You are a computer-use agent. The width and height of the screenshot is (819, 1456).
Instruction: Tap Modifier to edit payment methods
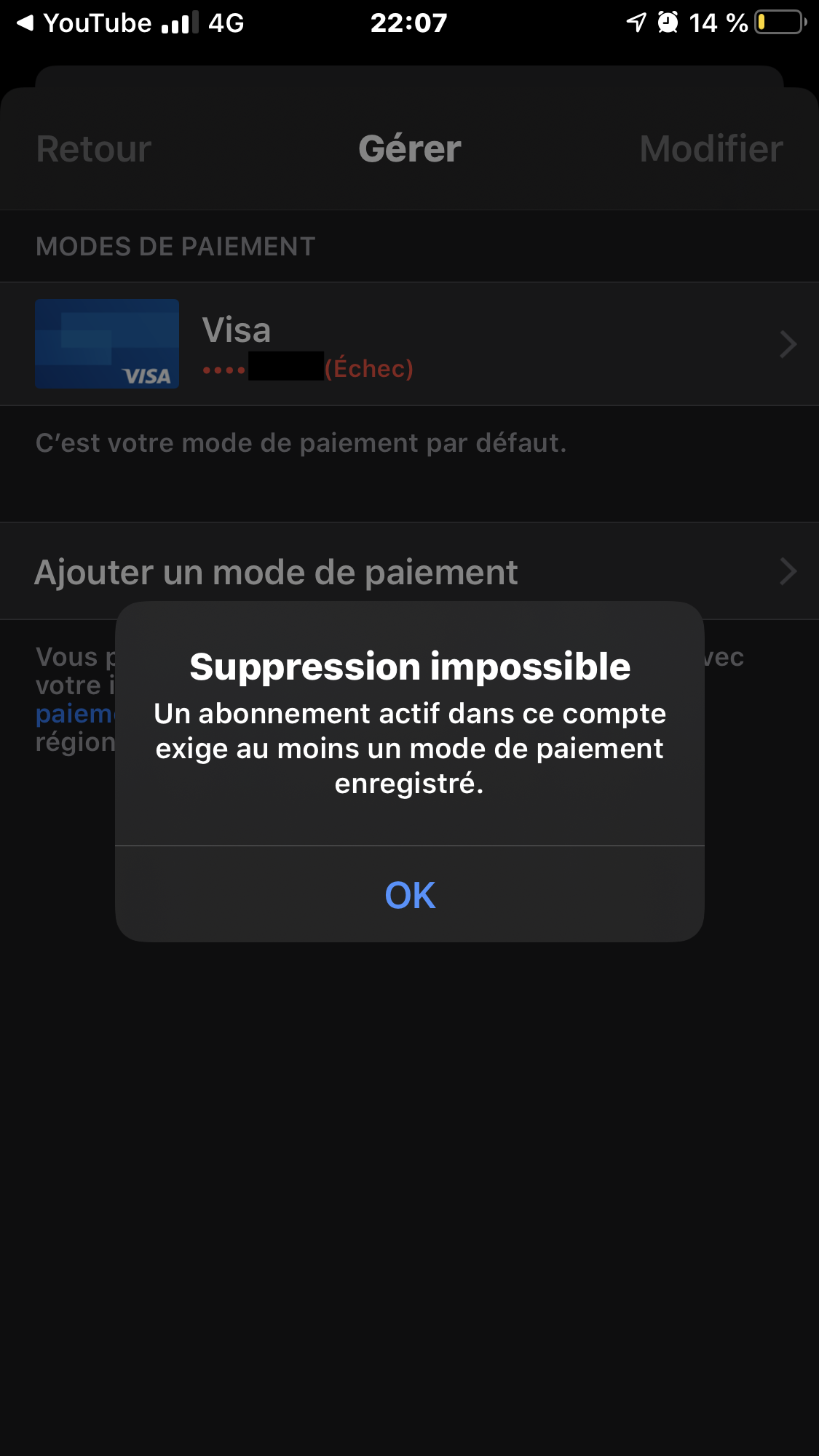[711, 149]
